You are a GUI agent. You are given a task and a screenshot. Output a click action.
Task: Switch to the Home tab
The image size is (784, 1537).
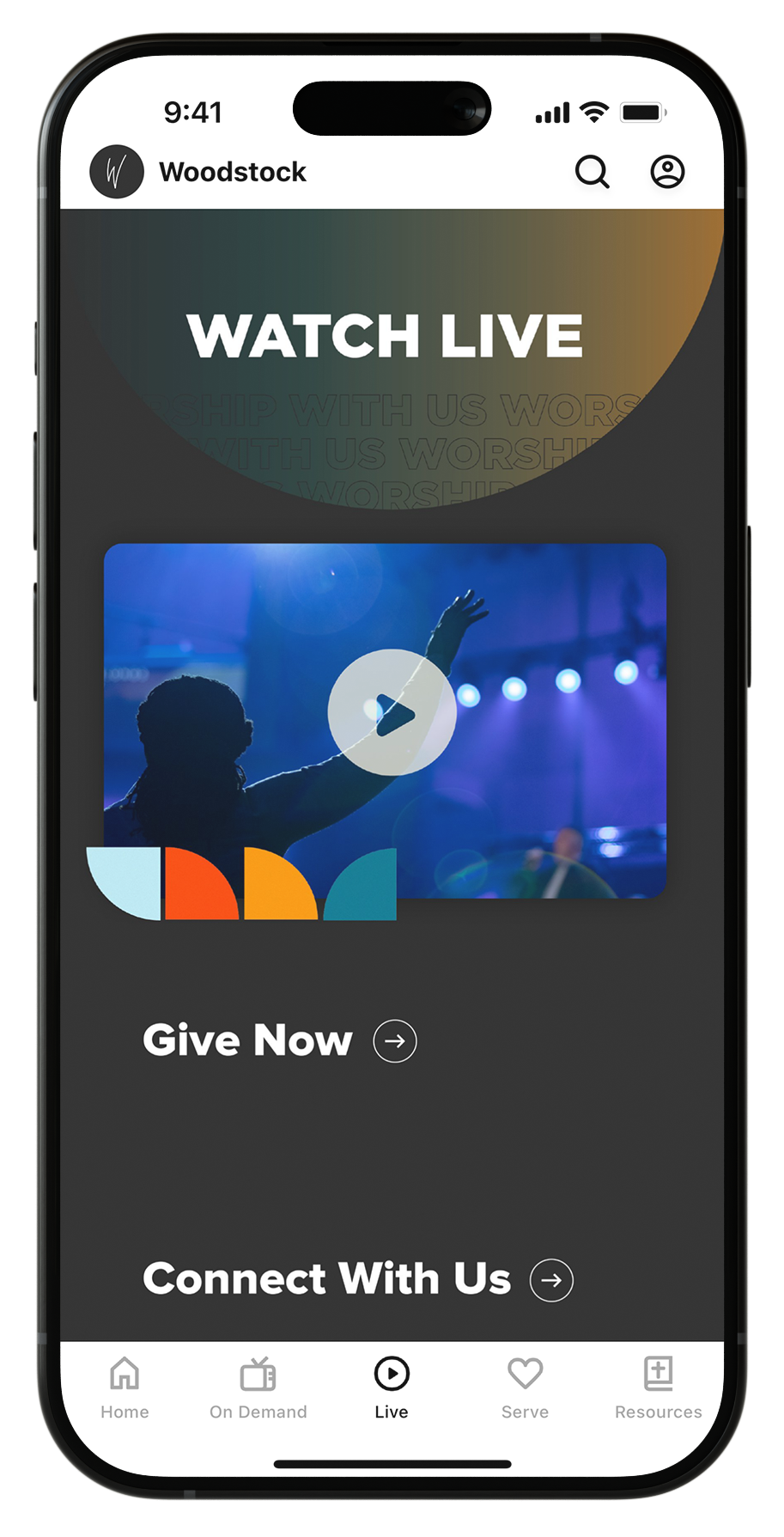(x=125, y=1388)
